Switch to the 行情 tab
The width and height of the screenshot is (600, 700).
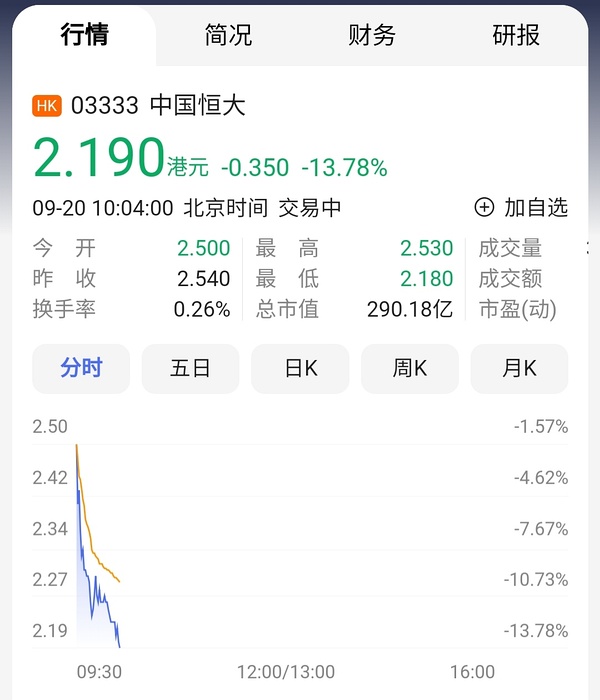point(84,35)
